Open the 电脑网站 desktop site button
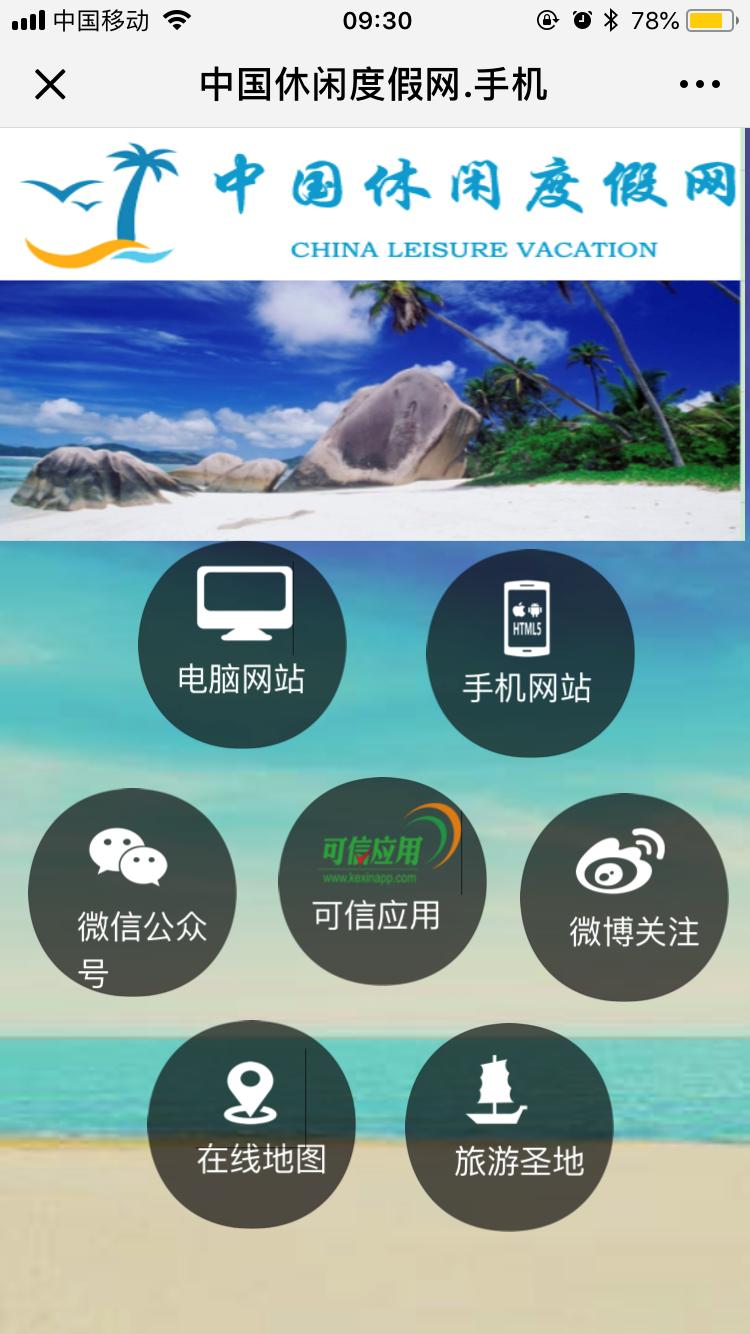 (242, 644)
